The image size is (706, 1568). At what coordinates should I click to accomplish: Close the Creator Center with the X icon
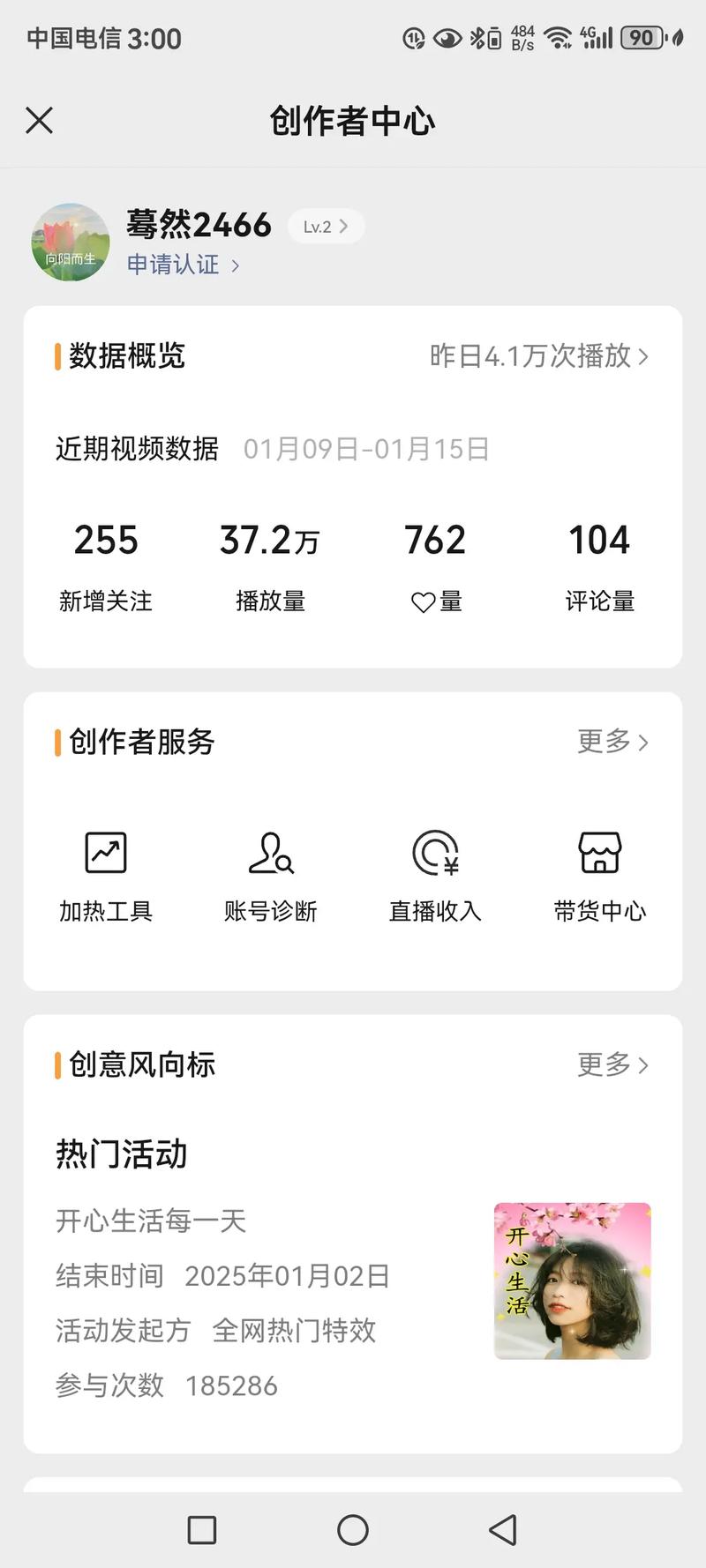pyautogui.click(x=39, y=120)
